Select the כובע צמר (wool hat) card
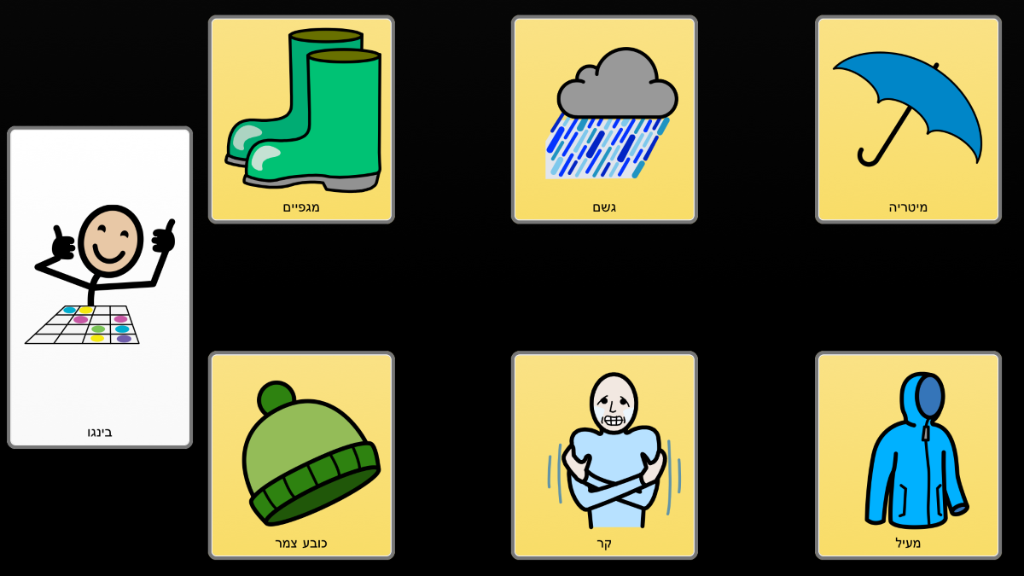Image resolution: width=1024 pixels, height=576 pixels. [x=301, y=455]
